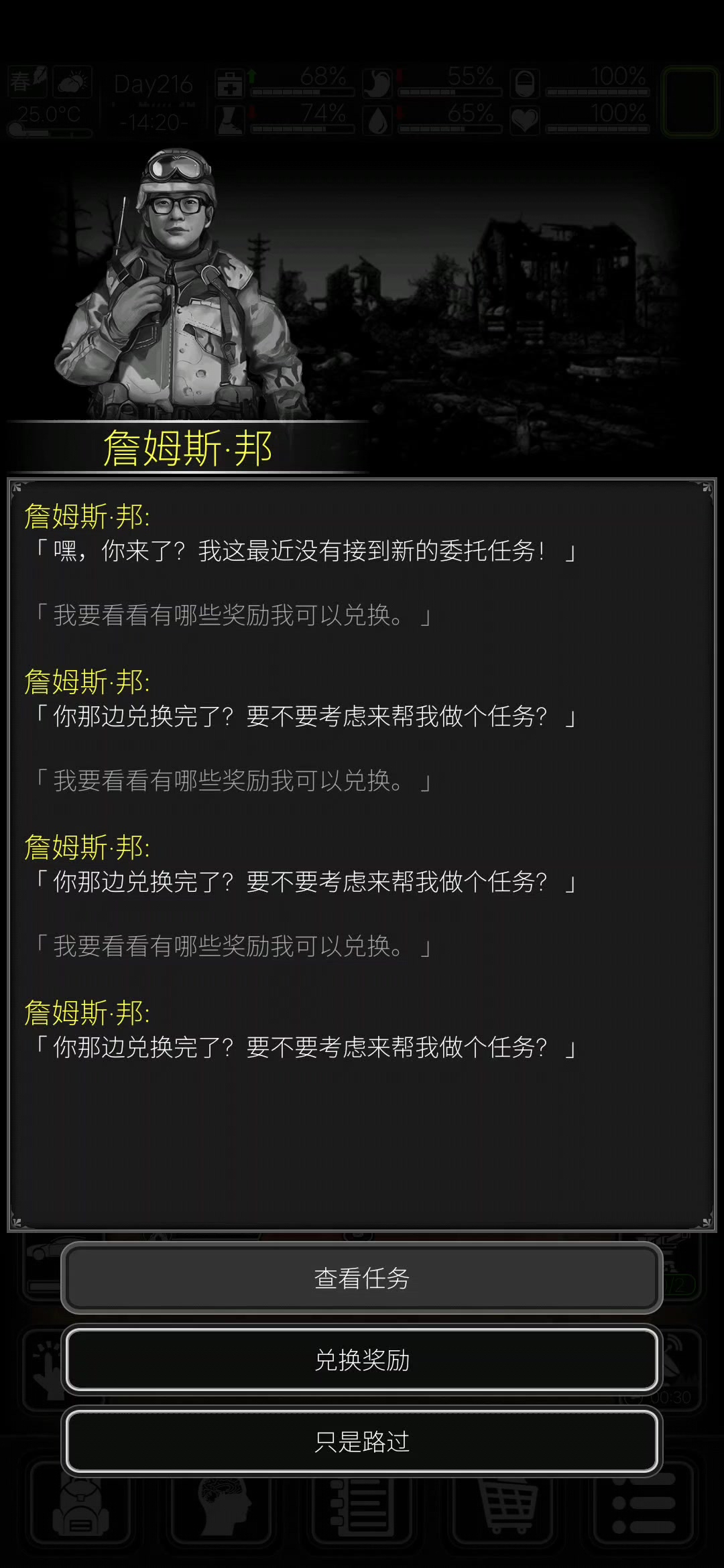
Task: Choose 兑换奖励 to redeem rewards
Action: coord(362,1360)
